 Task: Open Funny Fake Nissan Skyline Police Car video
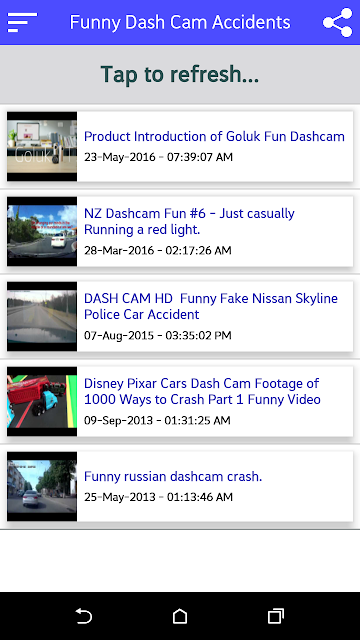[x=180, y=316]
